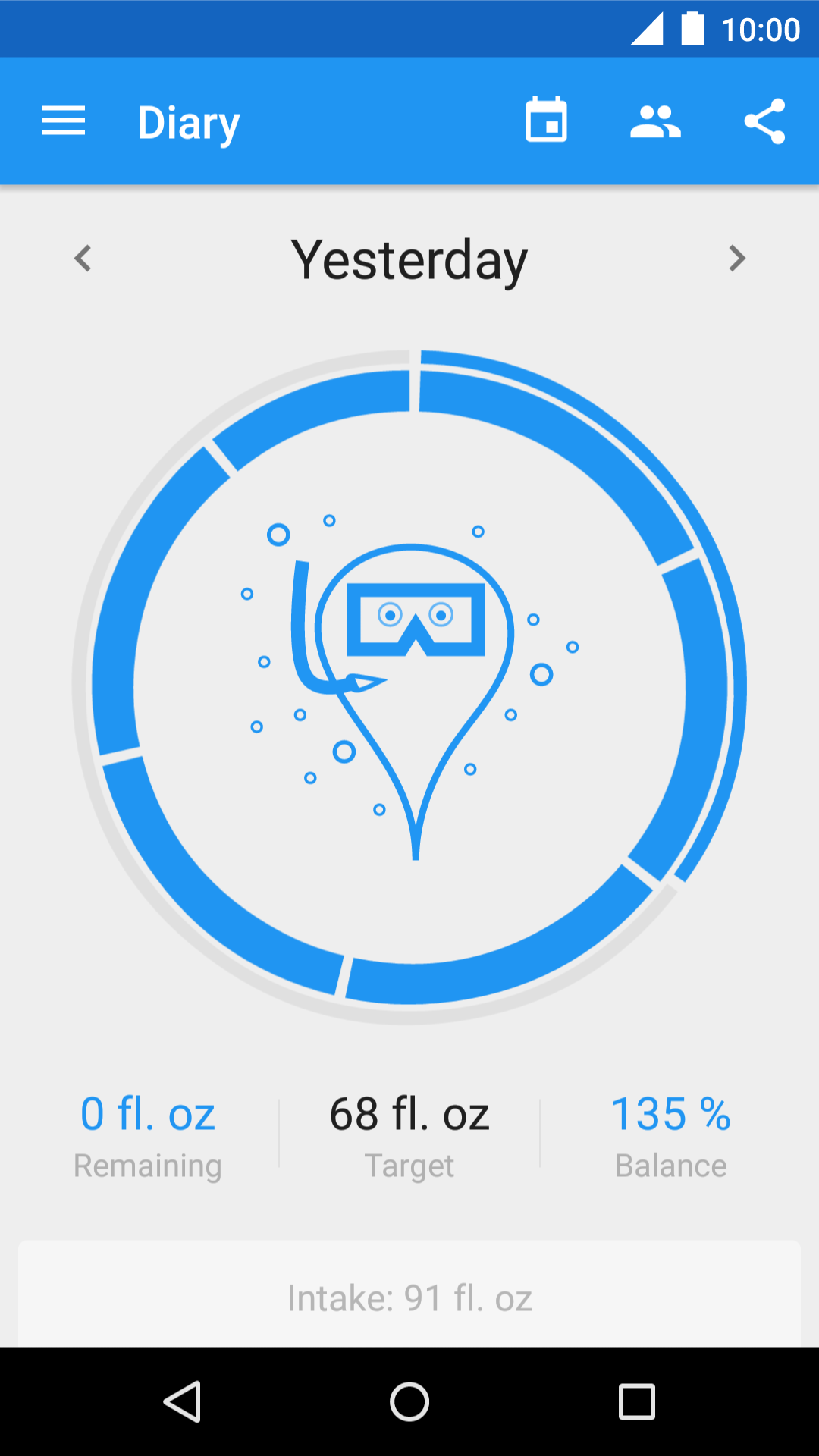Tap the Intake: 91 fl. oz bar
Image resolution: width=819 pixels, height=1456 pixels.
tap(409, 1297)
